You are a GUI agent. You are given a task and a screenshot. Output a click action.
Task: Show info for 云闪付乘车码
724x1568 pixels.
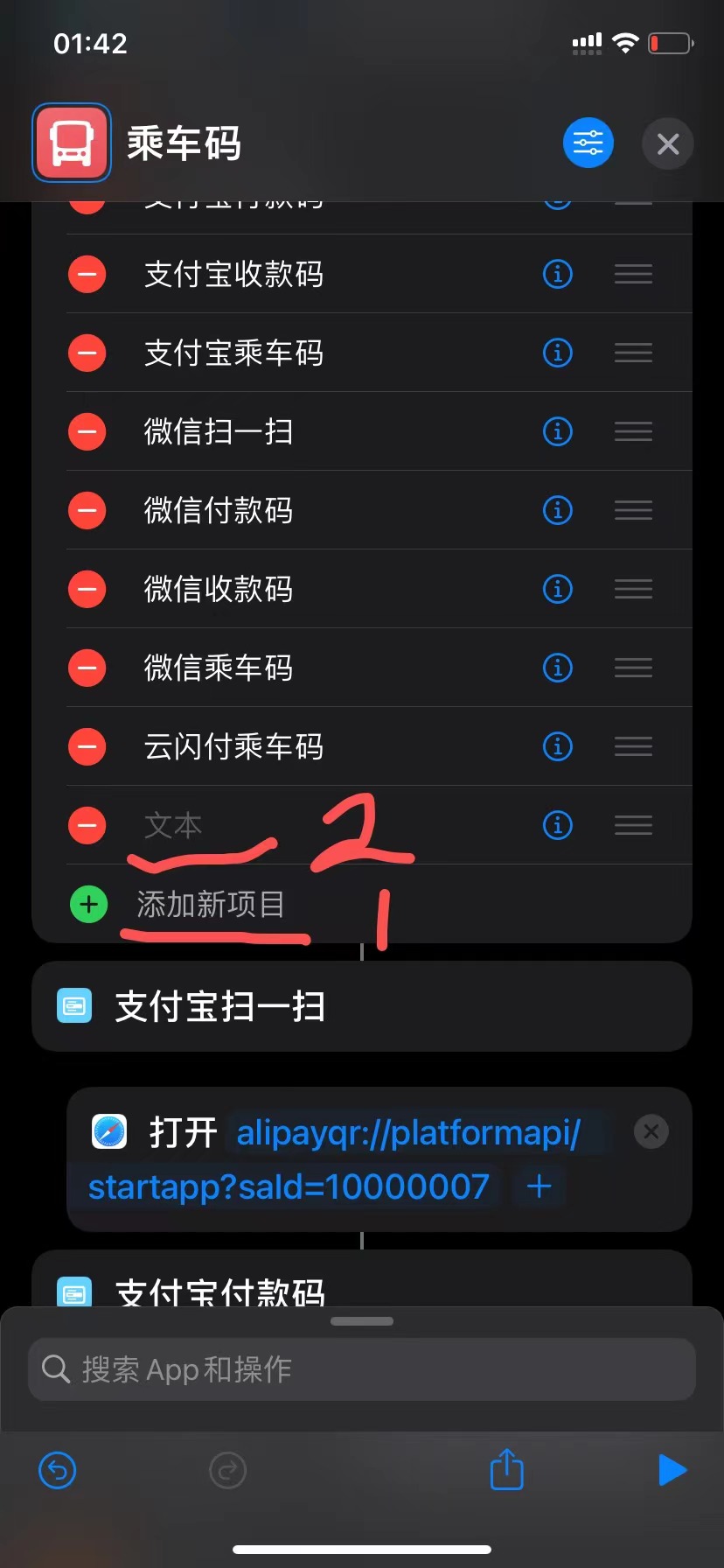pyautogui.click(x=557, y=746)
